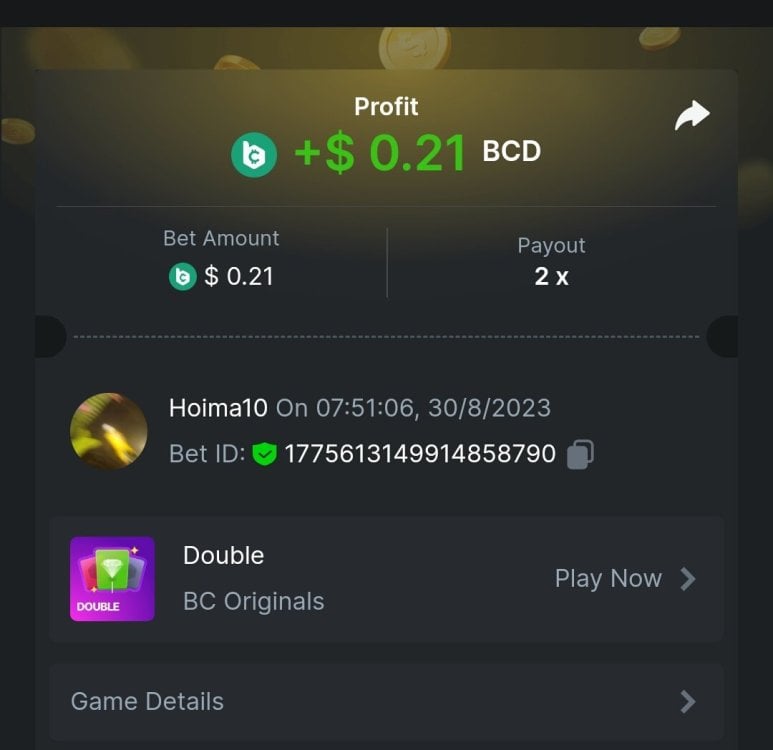Screen dimensions: 773x750
Task: Copy the Bet ID
Action: [580, 454]
